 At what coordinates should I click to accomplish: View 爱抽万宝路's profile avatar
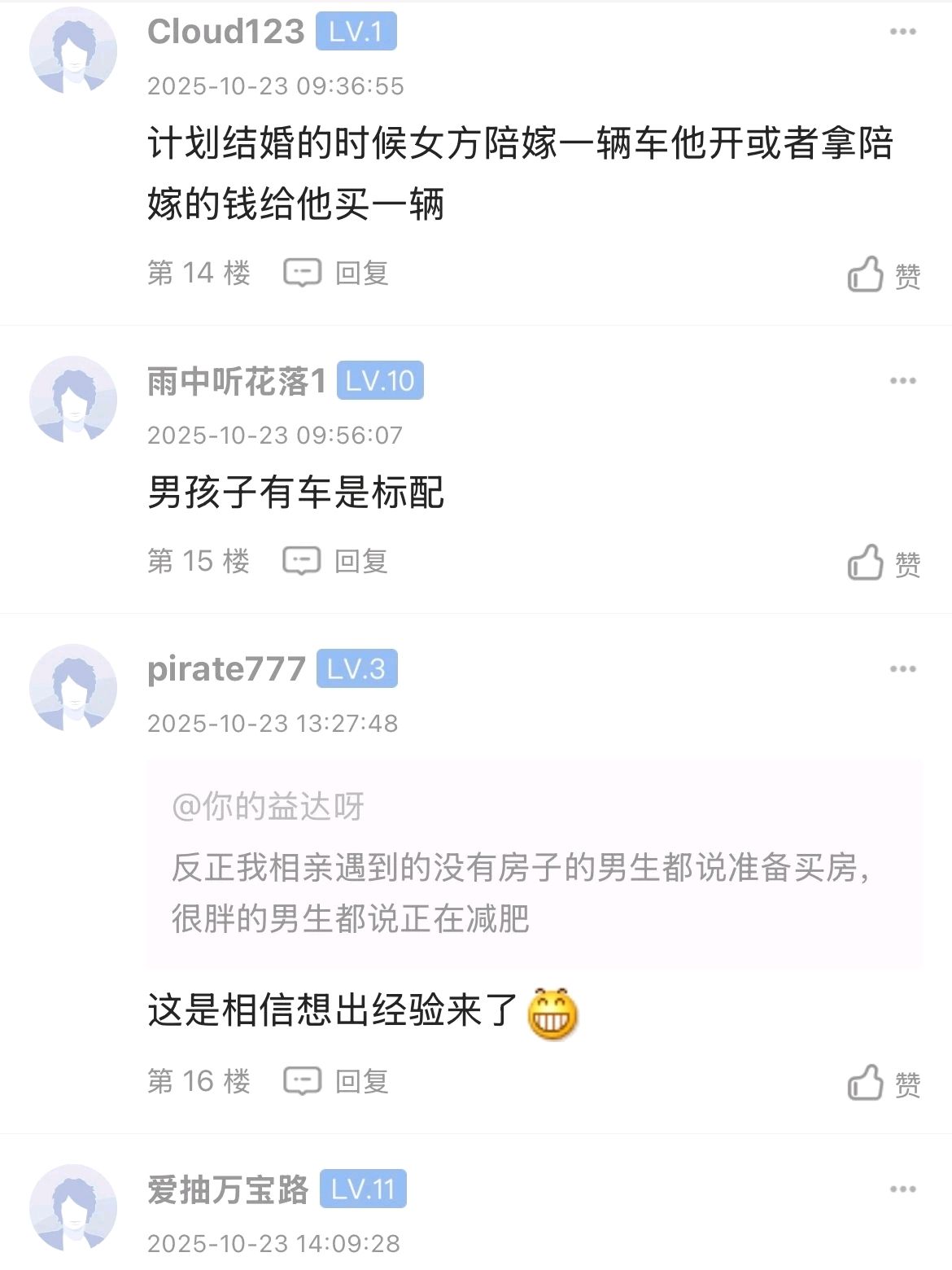pos(73,1208)
